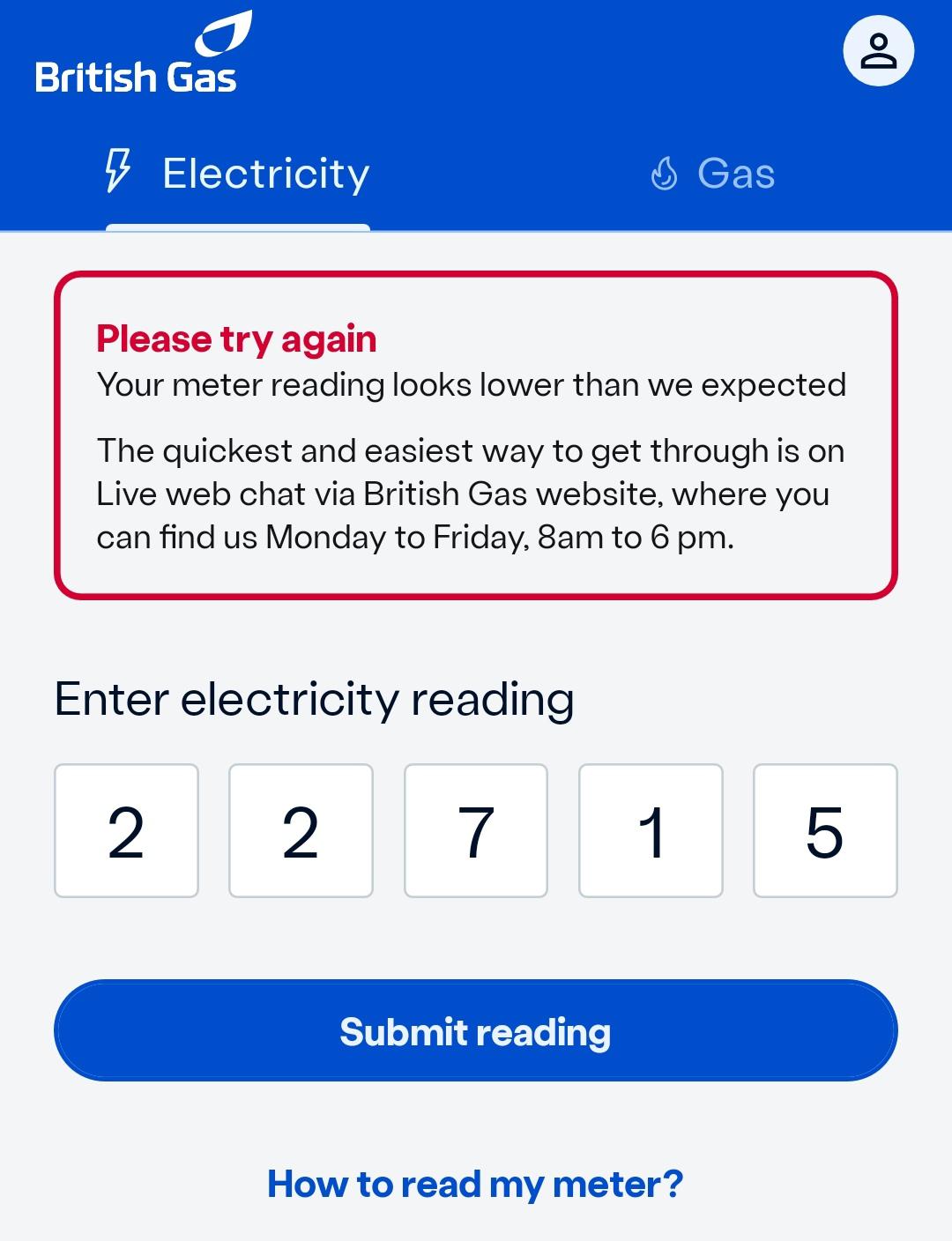Open the How to read my meter link

pyautogui.click(x=476, y=1184)
